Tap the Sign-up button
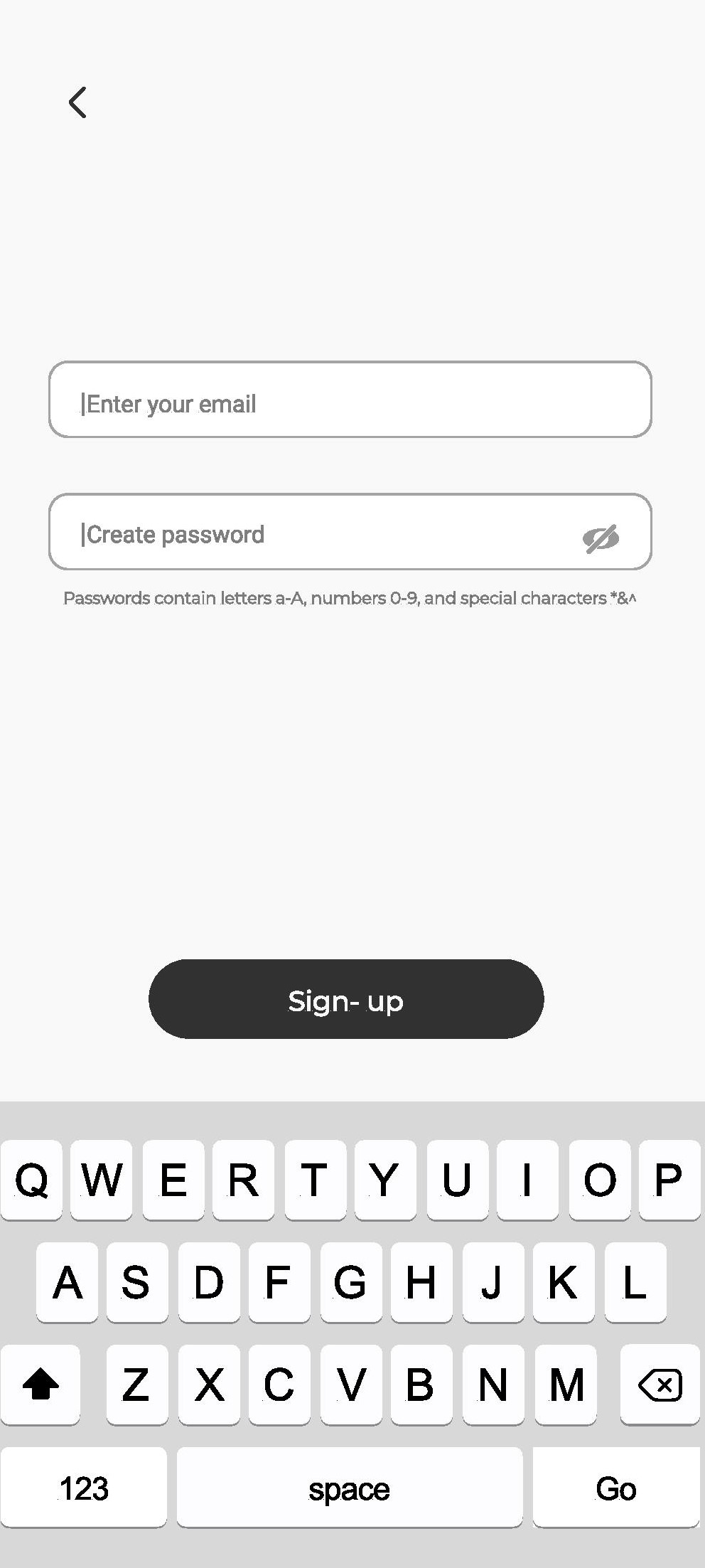The height and width of the screenshot is (1568, 705). pyautogui.click(x=346, y=999)
